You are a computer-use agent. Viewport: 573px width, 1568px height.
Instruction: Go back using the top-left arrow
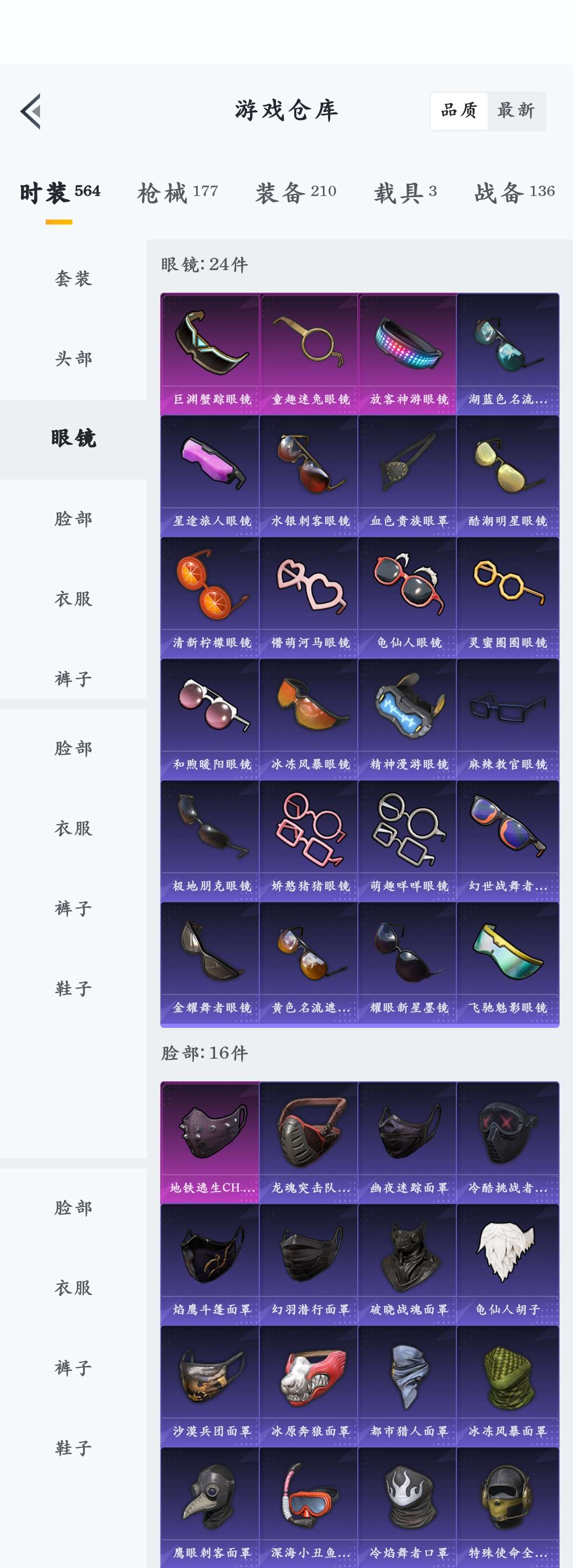(30, 111)
